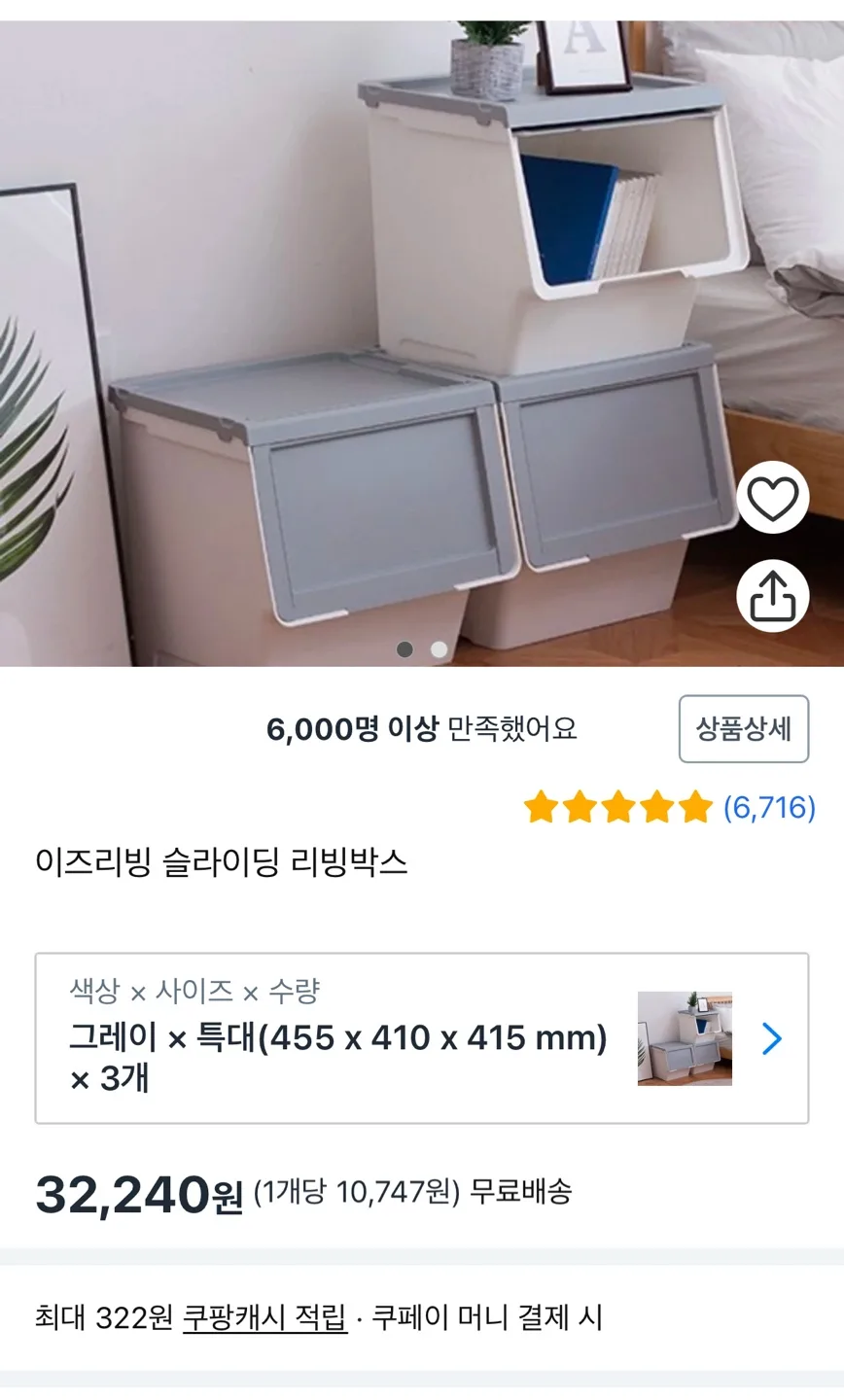844x1400 pixels.
Task: Tap the middle star in the rating
Action: (x=619, y=806)
